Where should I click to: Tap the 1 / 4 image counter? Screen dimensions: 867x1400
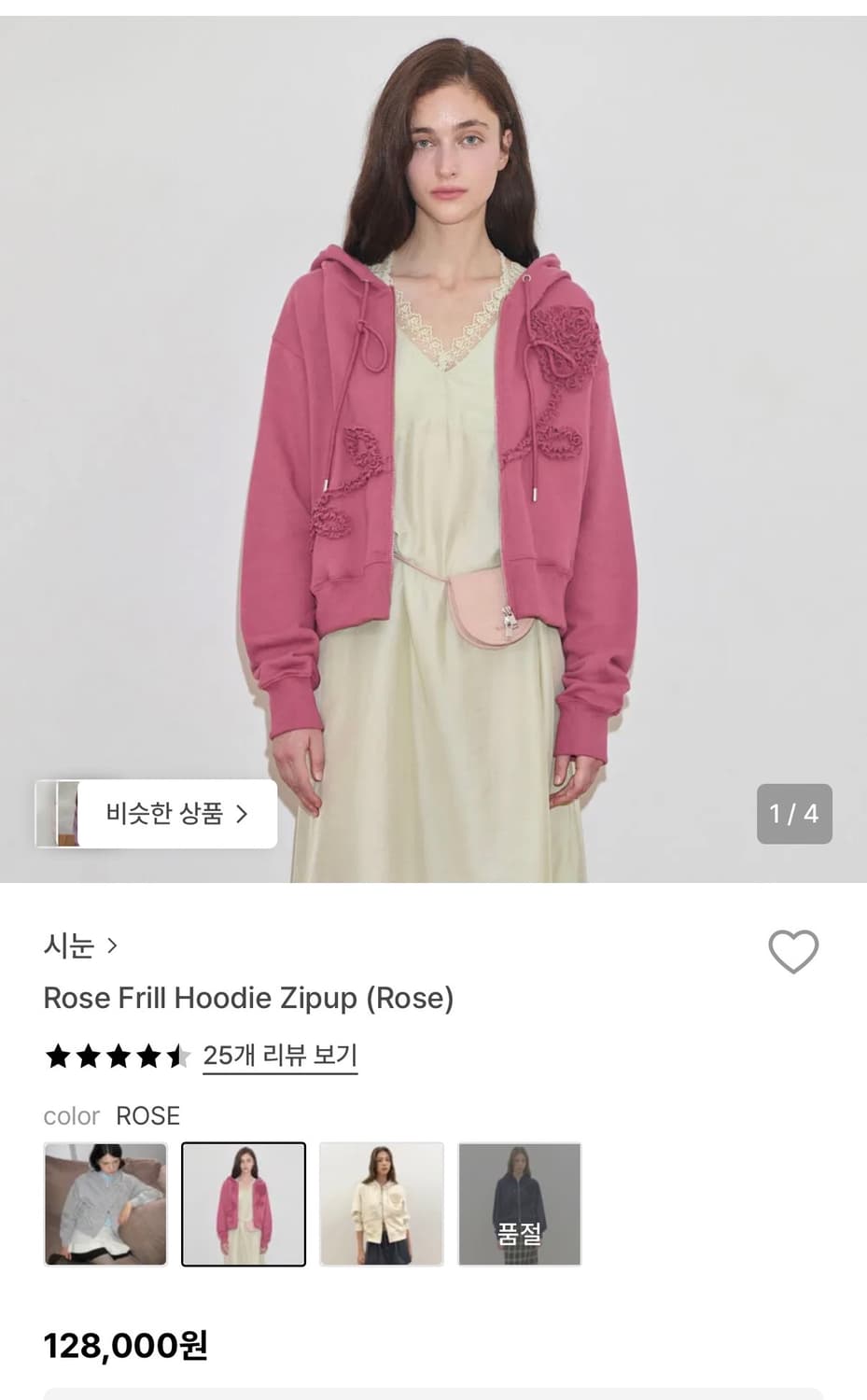coord(794,813)
